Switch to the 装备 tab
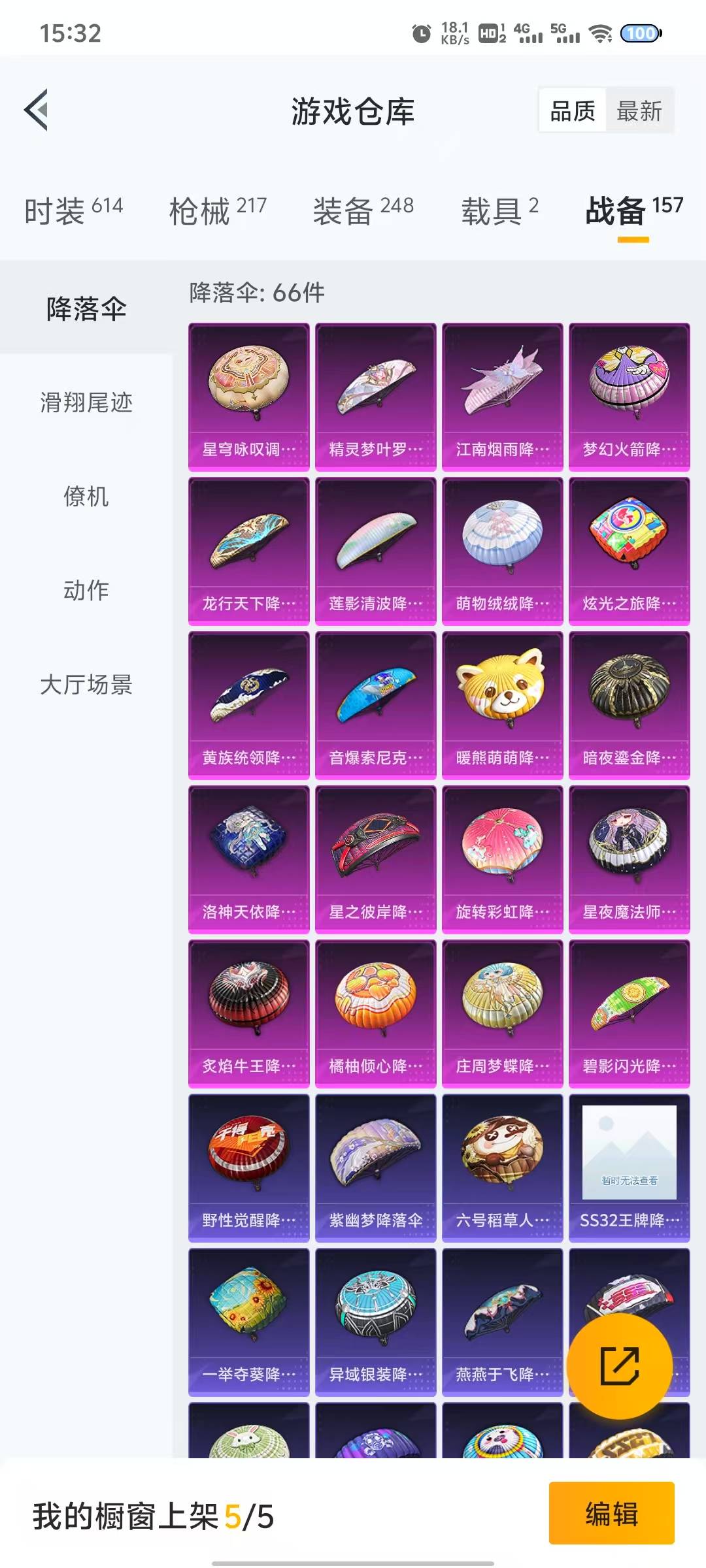The image size is (706, 1568). coord(363,210)
